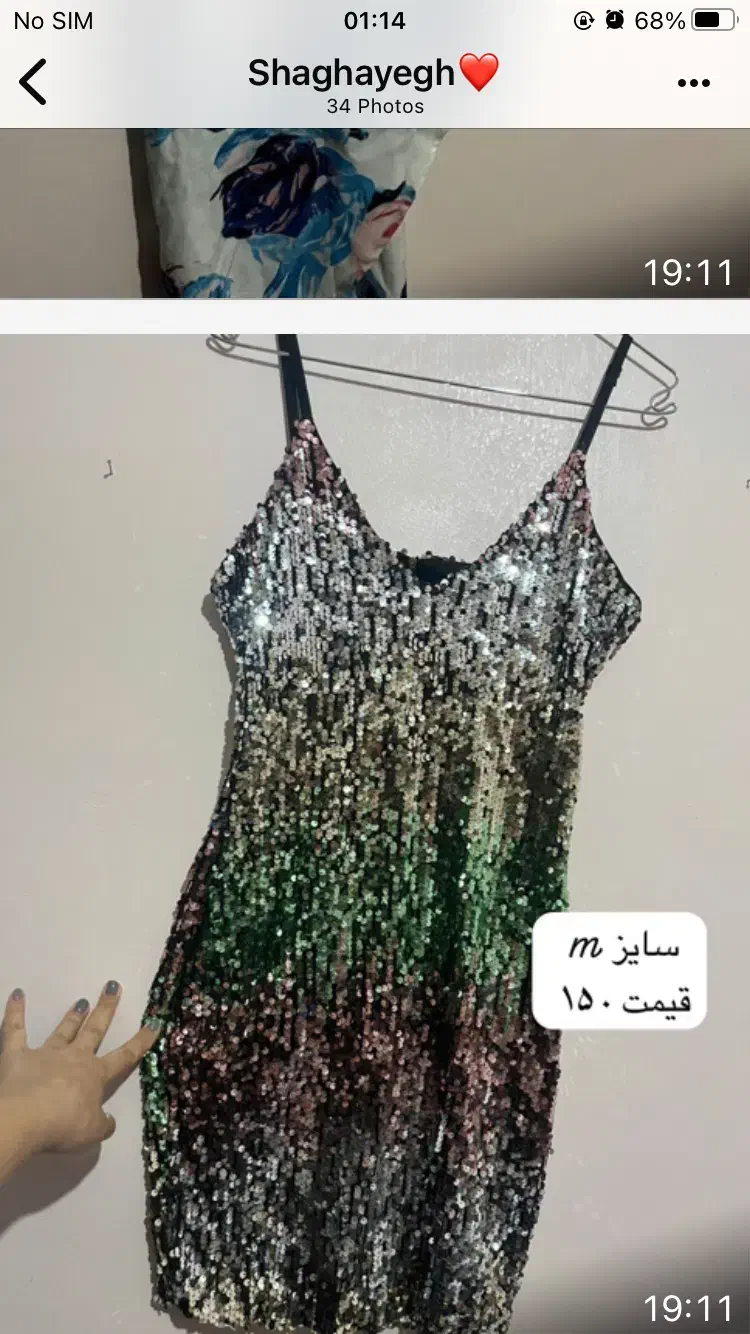
Task: Open the floral fabric photo
Action: [x=375, y=213]
